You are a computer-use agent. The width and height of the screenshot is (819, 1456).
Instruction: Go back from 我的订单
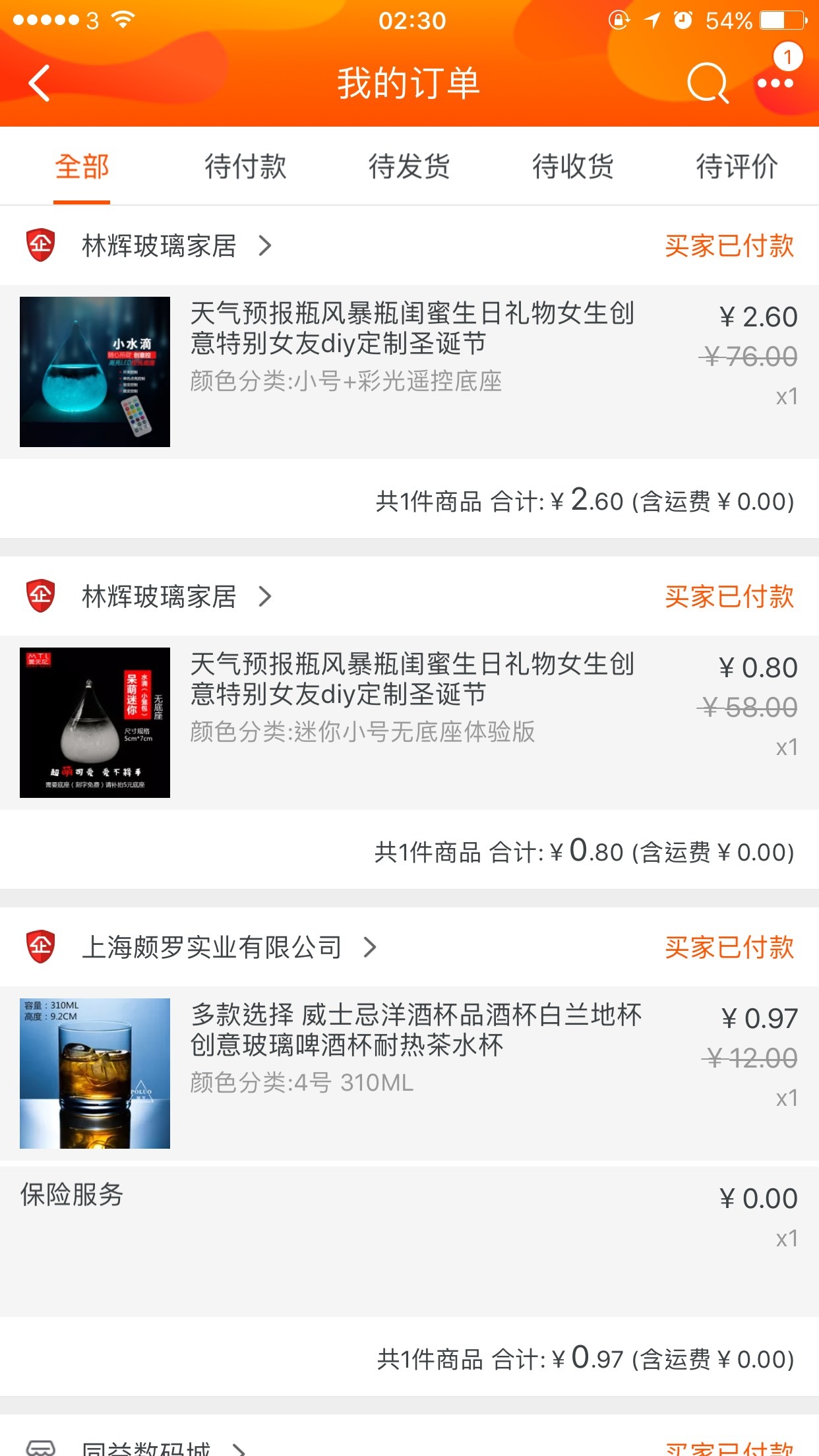(40, 83)
